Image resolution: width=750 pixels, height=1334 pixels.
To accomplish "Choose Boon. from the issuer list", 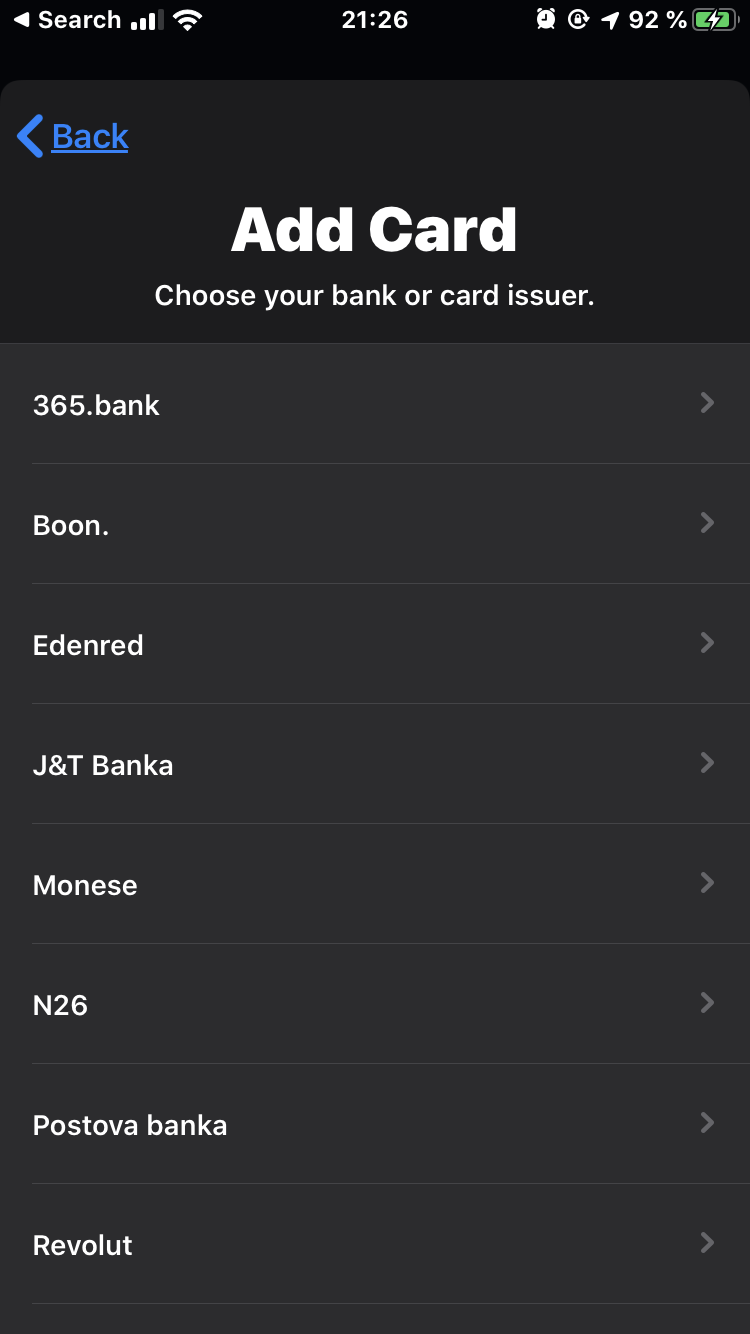I will click(375, 524).
